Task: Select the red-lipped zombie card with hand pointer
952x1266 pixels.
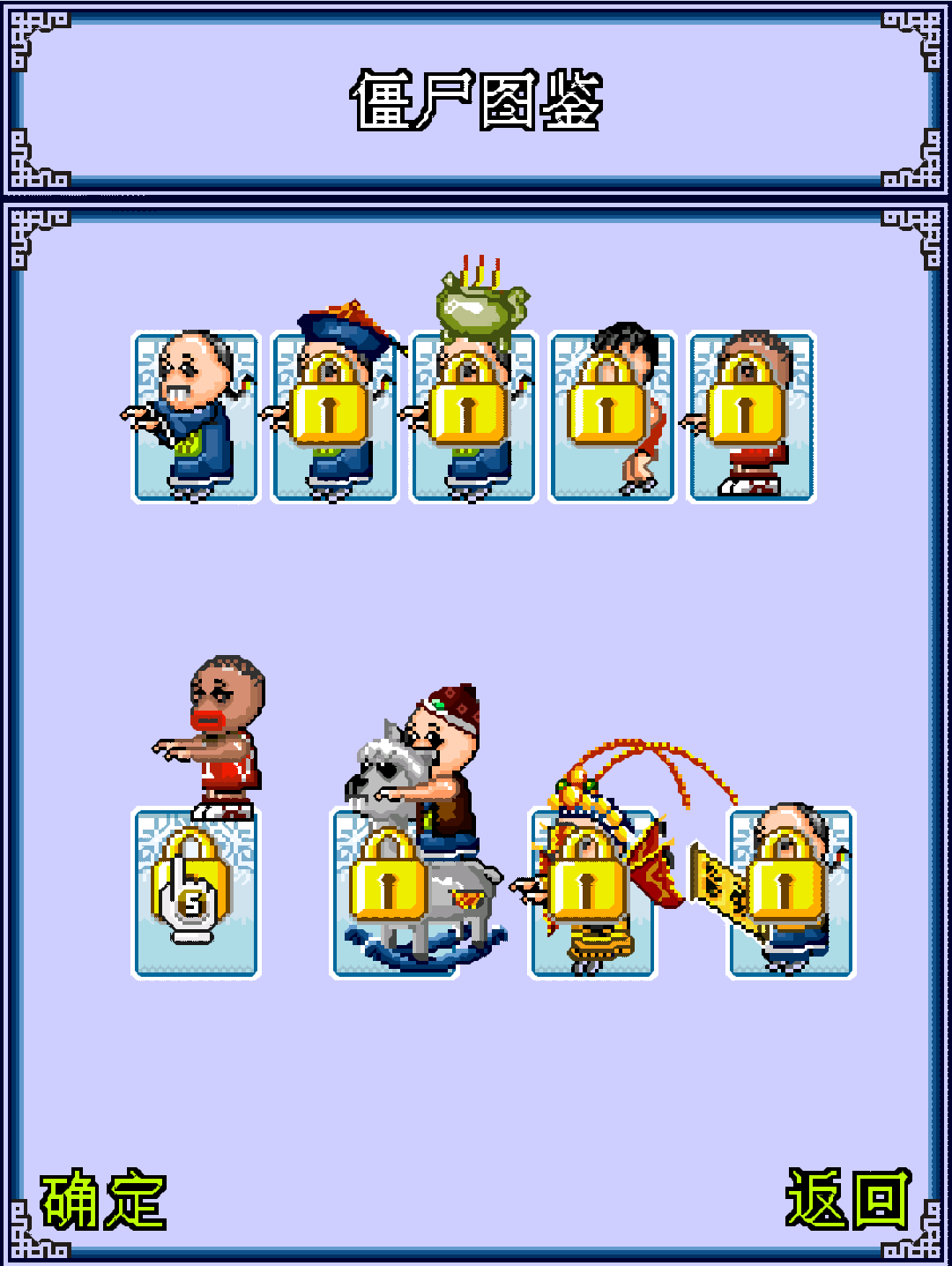Action: coord(196,892)
